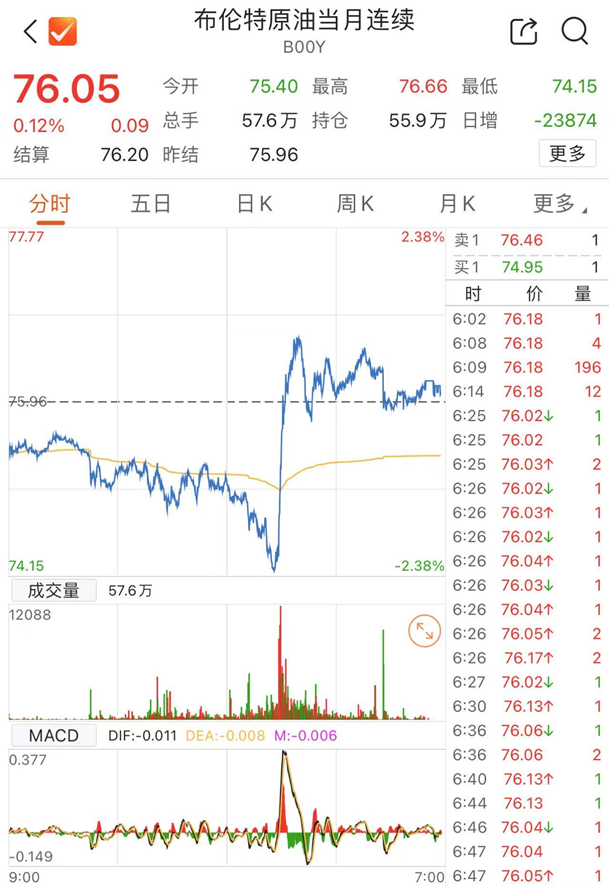Tap the 更多 button under quote details
The height and width of the screenshot is (886, 609).
568,153
